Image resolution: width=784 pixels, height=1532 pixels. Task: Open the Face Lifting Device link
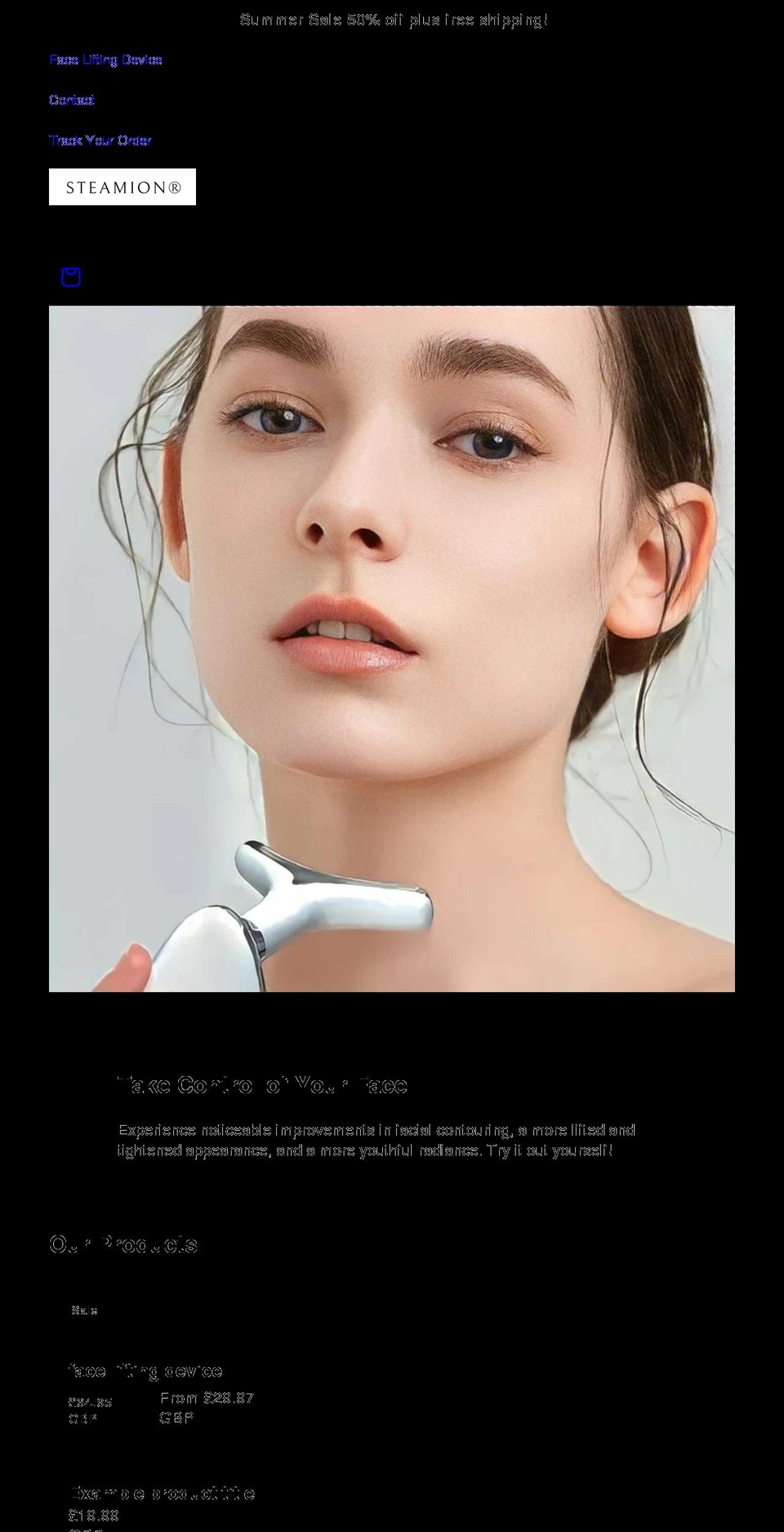pyautogui.click(x=105, y=60)
